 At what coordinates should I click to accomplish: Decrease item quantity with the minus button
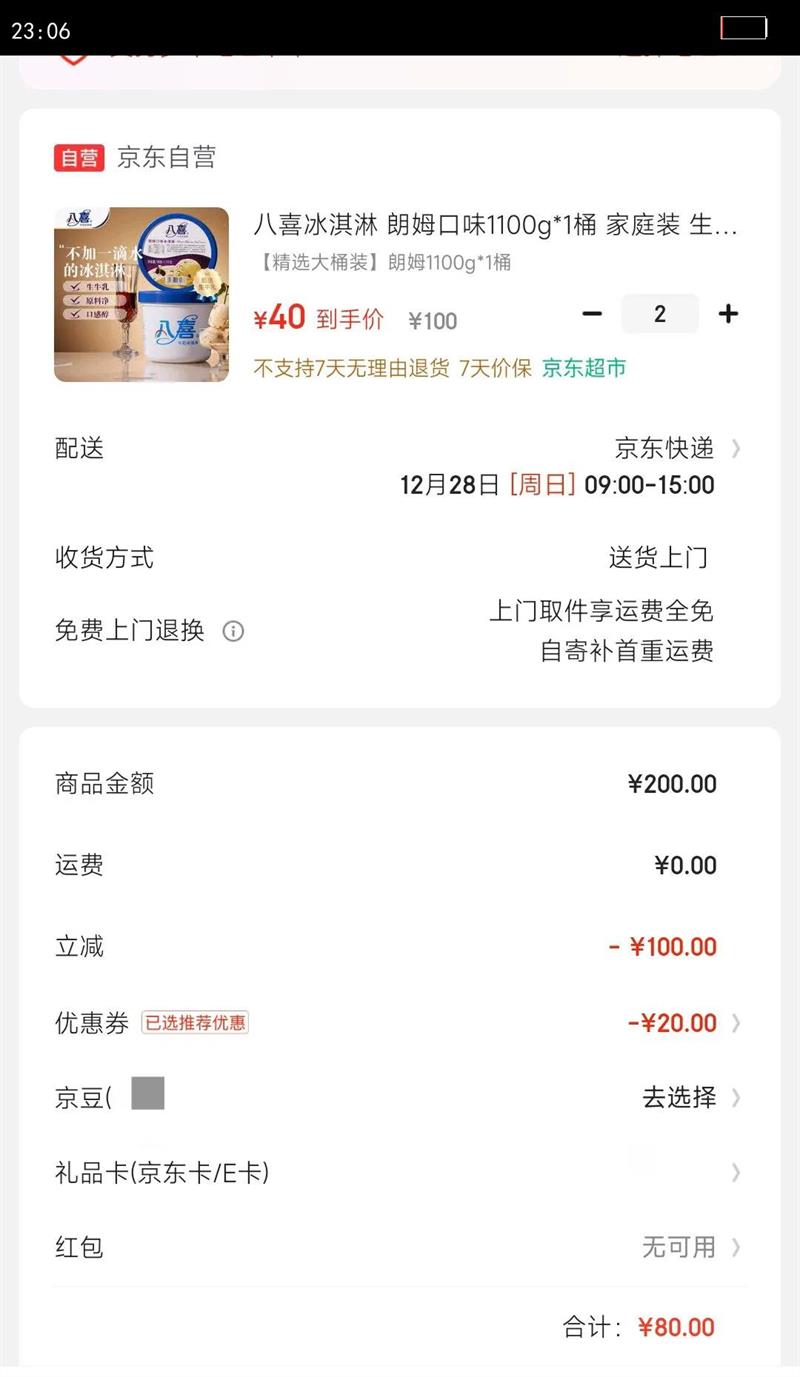coord(592,314)
